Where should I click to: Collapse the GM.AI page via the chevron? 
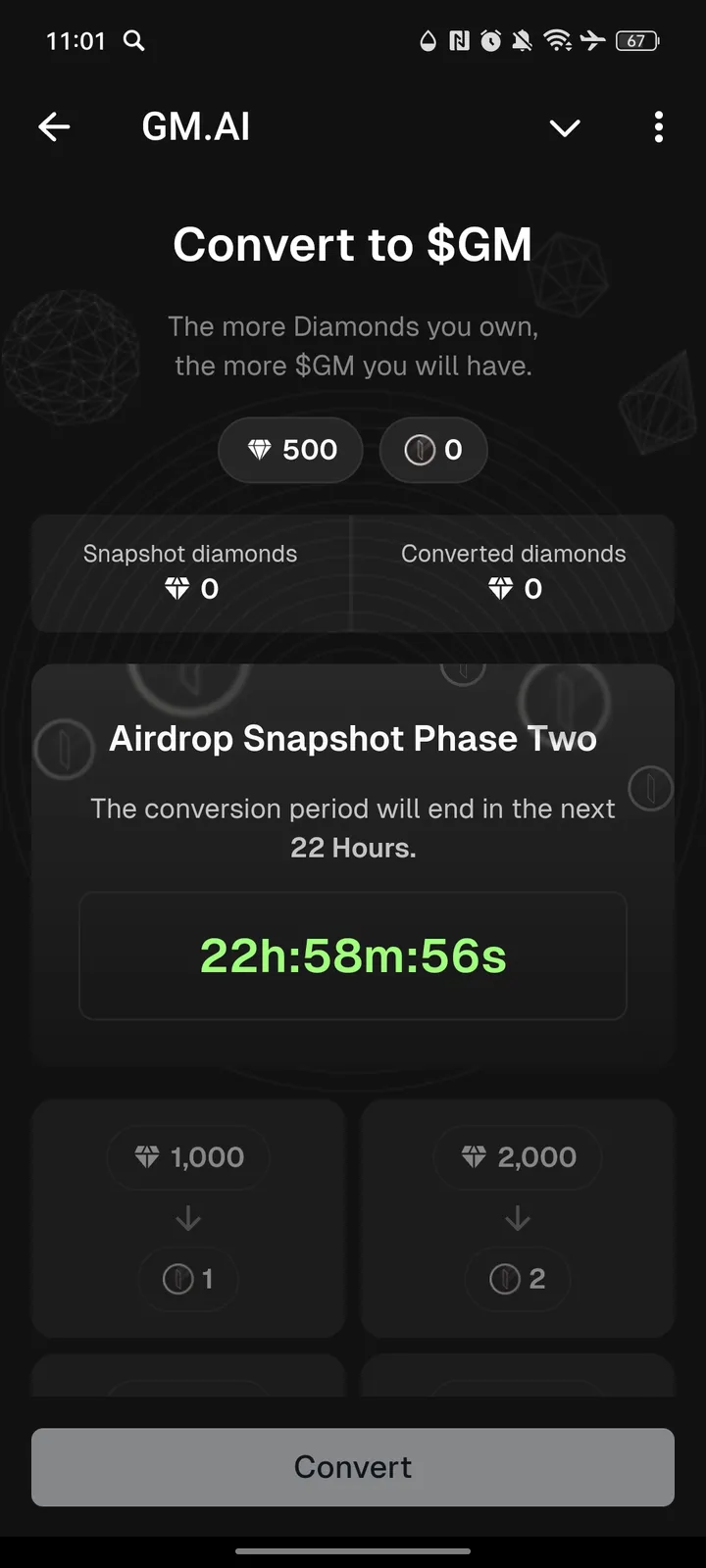point(565,127)
